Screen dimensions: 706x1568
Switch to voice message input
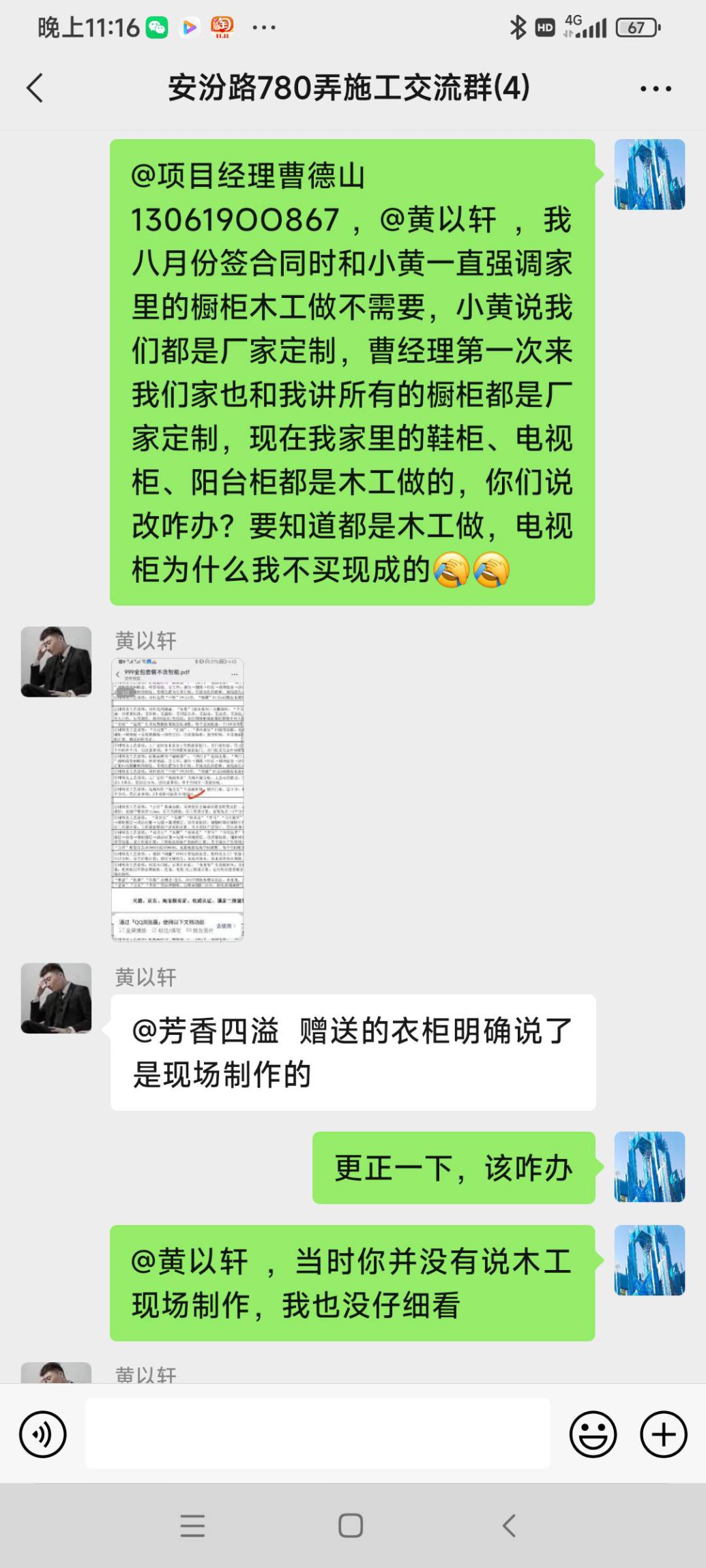point(43,1434)
